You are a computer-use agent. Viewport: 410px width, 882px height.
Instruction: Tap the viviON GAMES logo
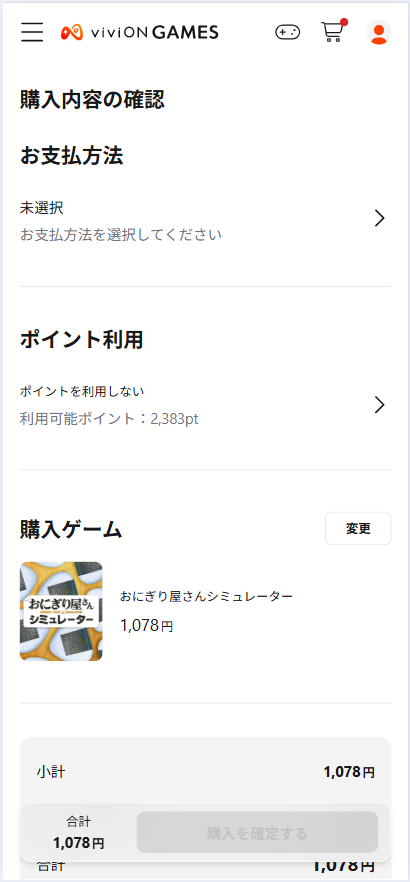(139, 33)
